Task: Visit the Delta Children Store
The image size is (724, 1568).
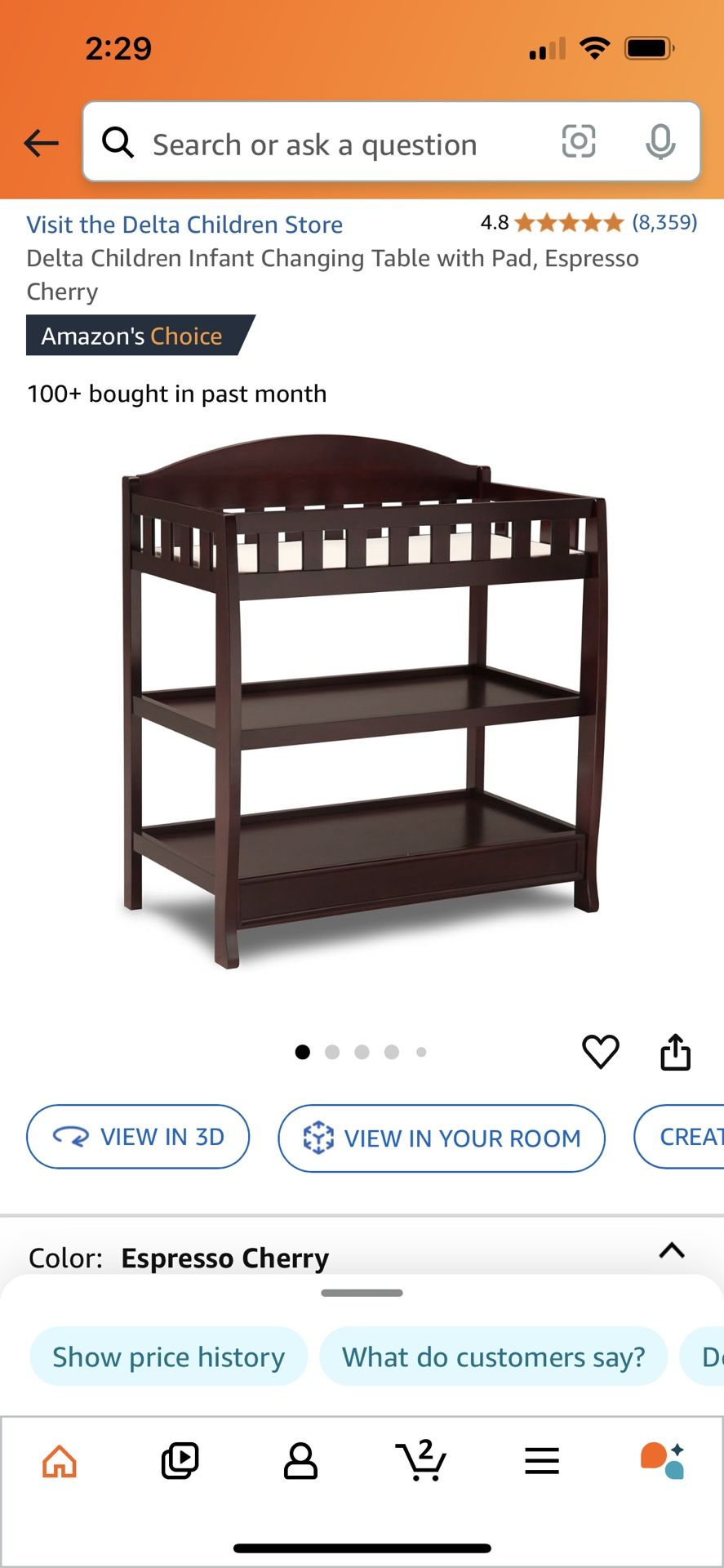Action: click(184, 225)
